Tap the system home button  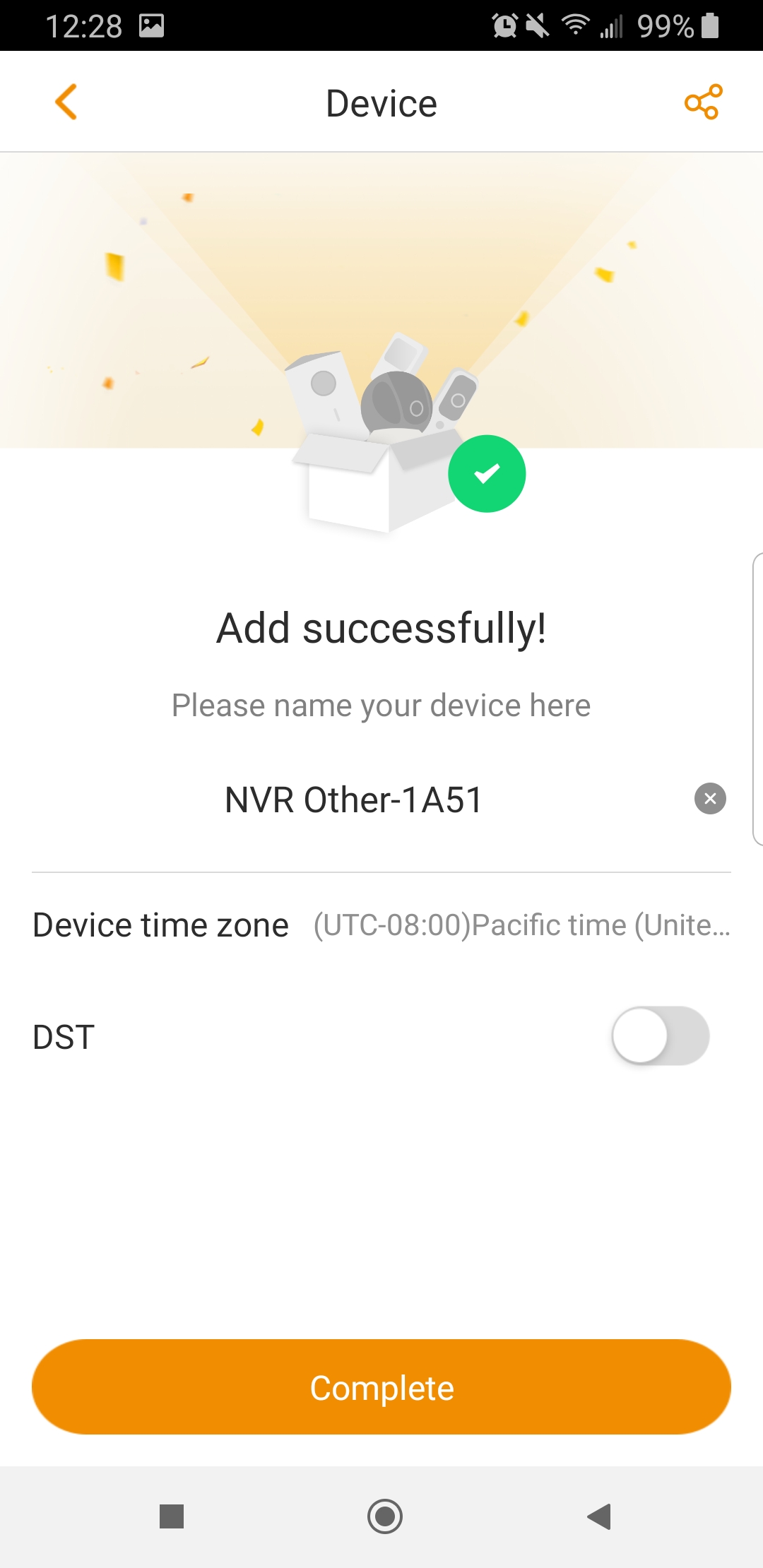point(385,1516)
